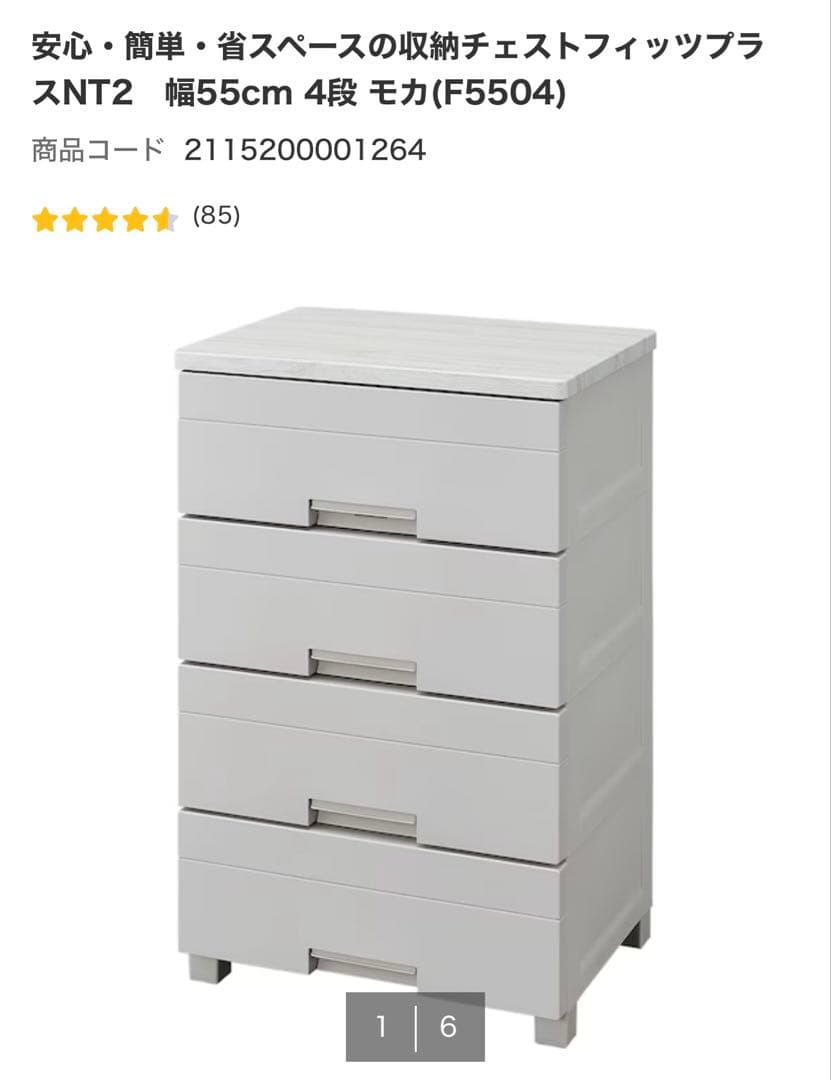Open the (85) customer reviews link
This screenshot has height=1080, width=831.
pos(218,215)
